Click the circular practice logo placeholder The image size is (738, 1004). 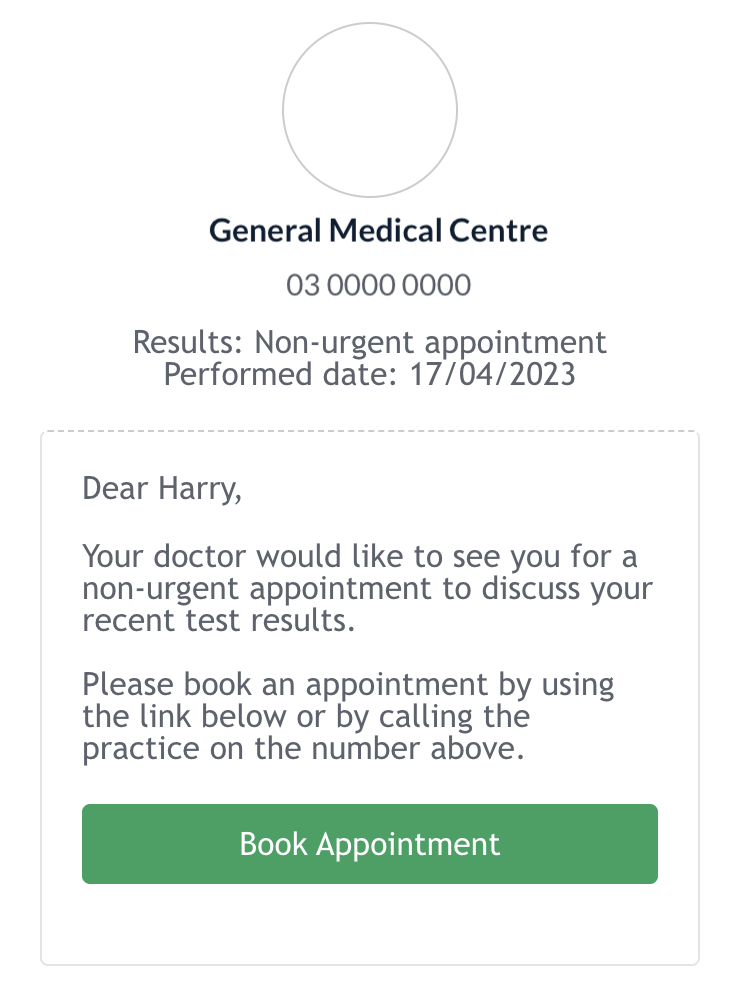click(x=369, y=109)
